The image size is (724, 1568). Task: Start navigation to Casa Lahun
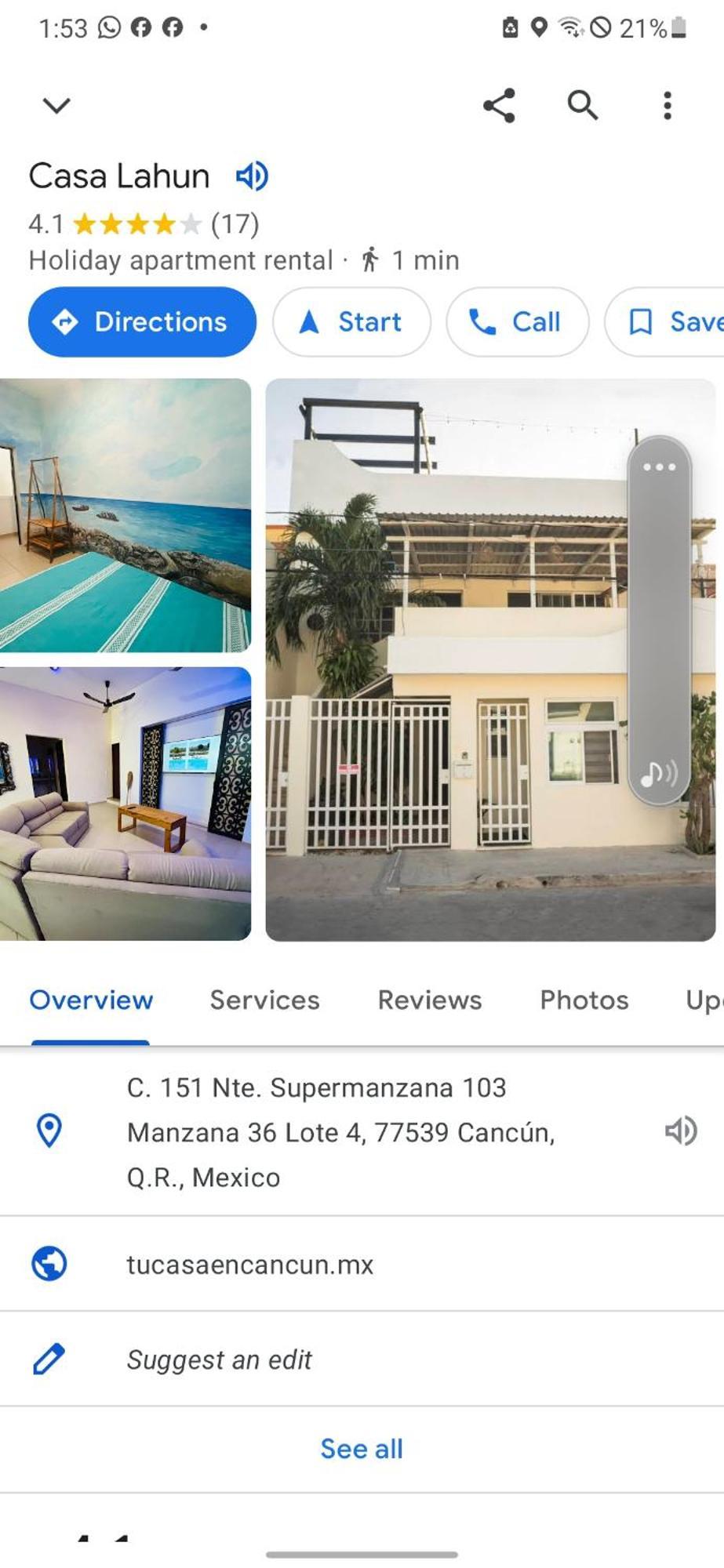351,322
